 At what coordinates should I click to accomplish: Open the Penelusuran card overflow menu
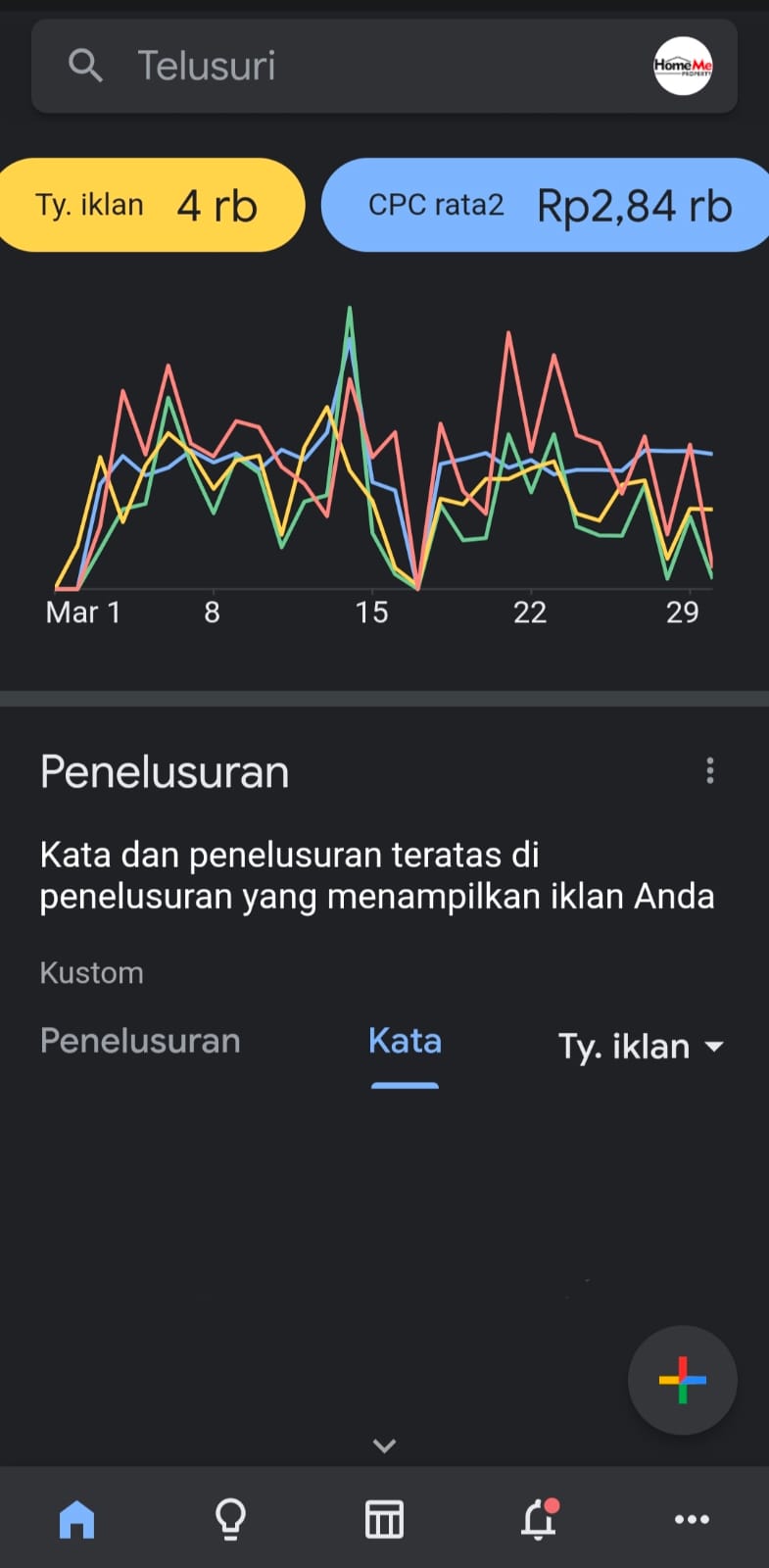pyautogui.click(x=710, y=771)
